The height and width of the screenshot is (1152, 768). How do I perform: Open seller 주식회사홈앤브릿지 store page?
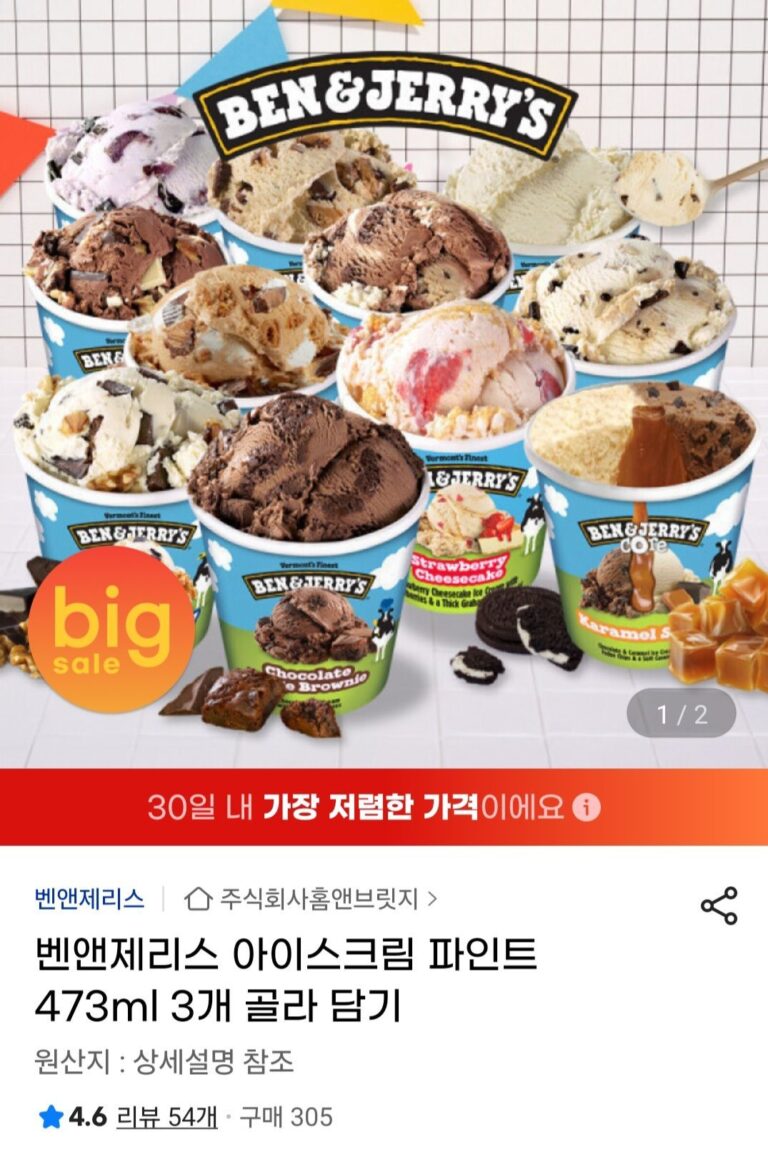[312, 898]
